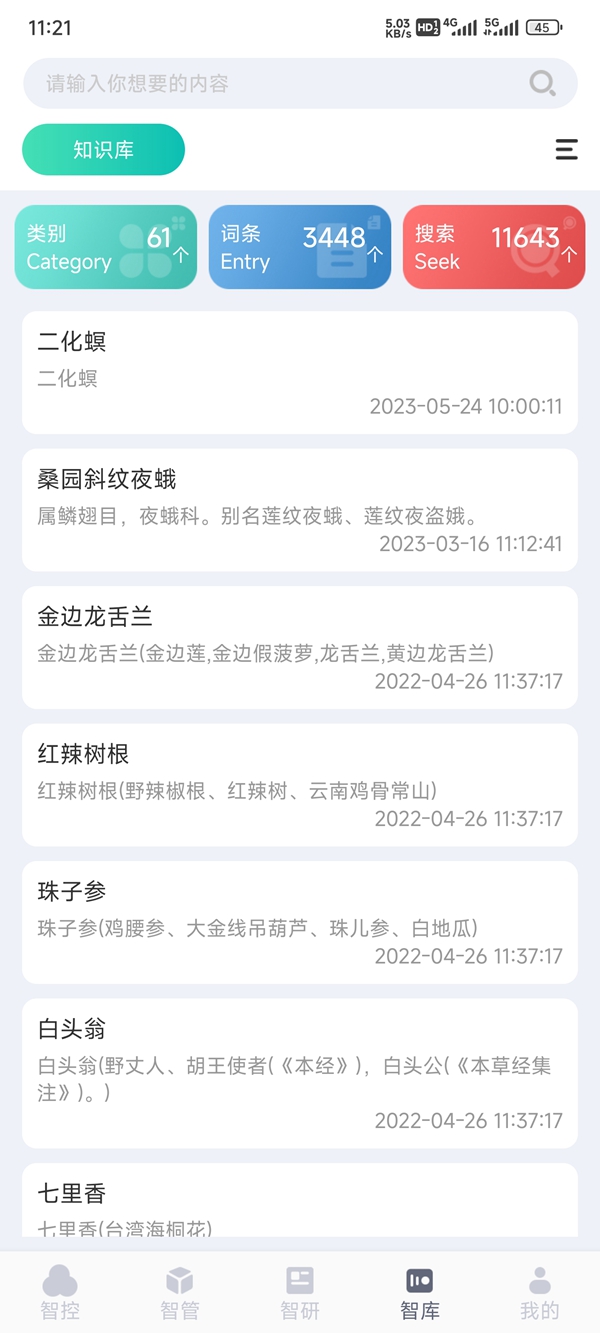
Task: Go to the 智研 tab
Action: click(x=300, y=1292)
